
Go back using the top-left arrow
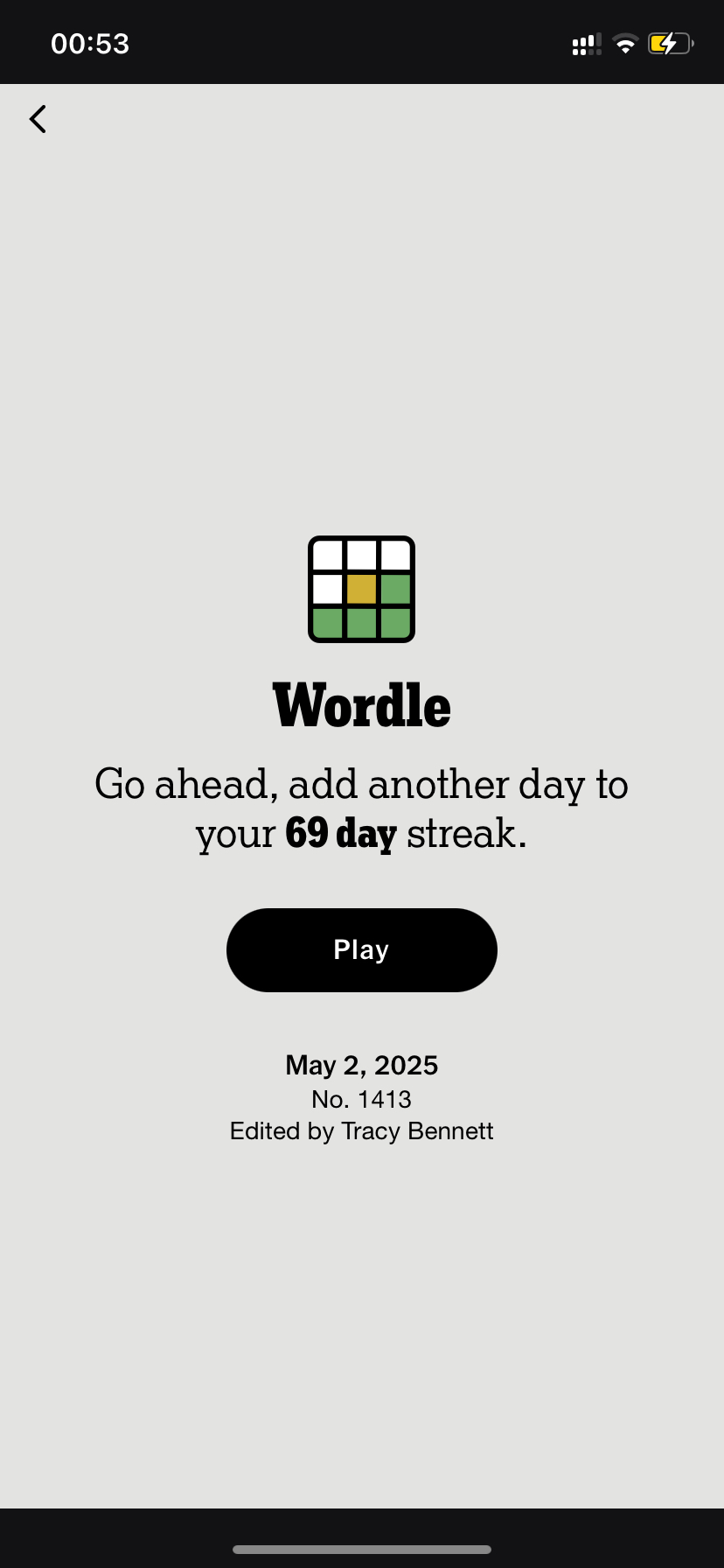point(38,119)
